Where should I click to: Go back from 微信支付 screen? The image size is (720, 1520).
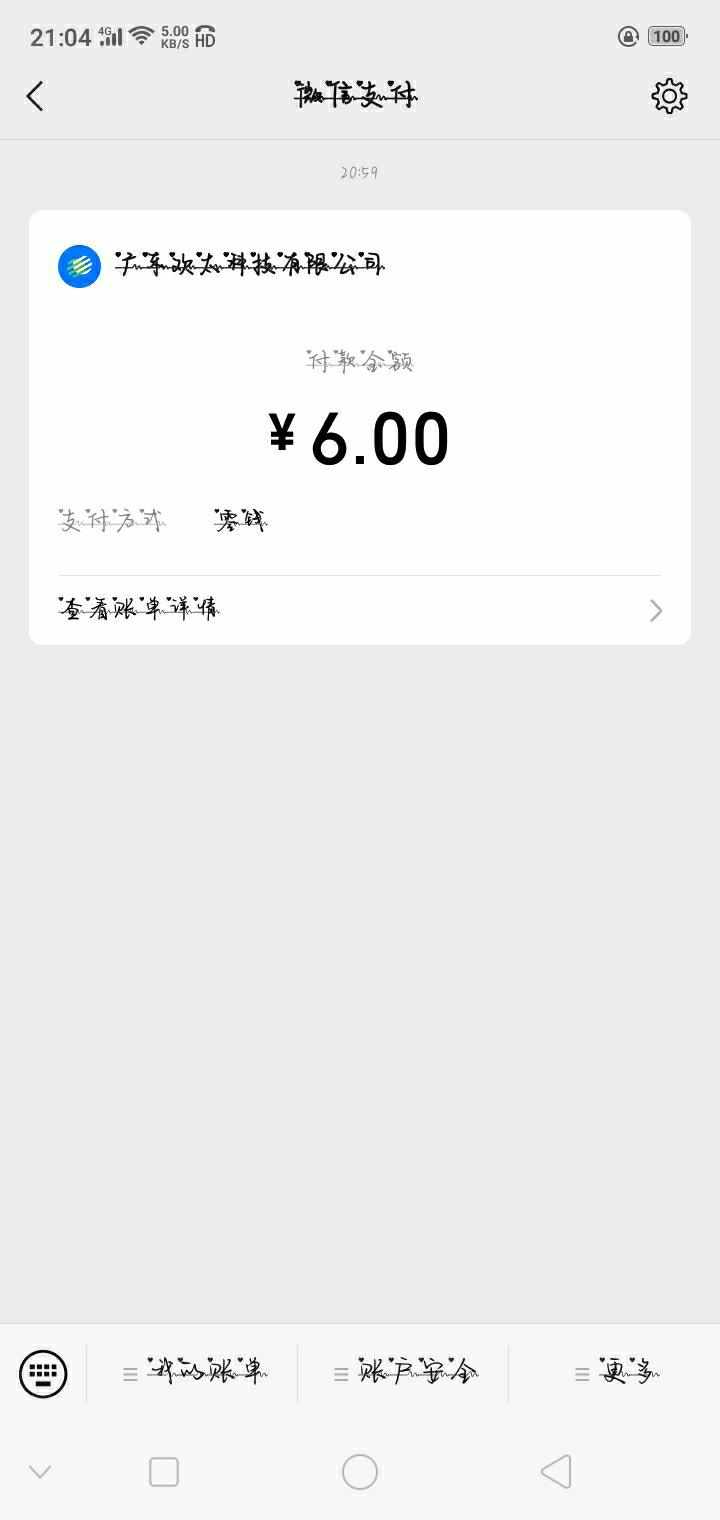[35, 96]
